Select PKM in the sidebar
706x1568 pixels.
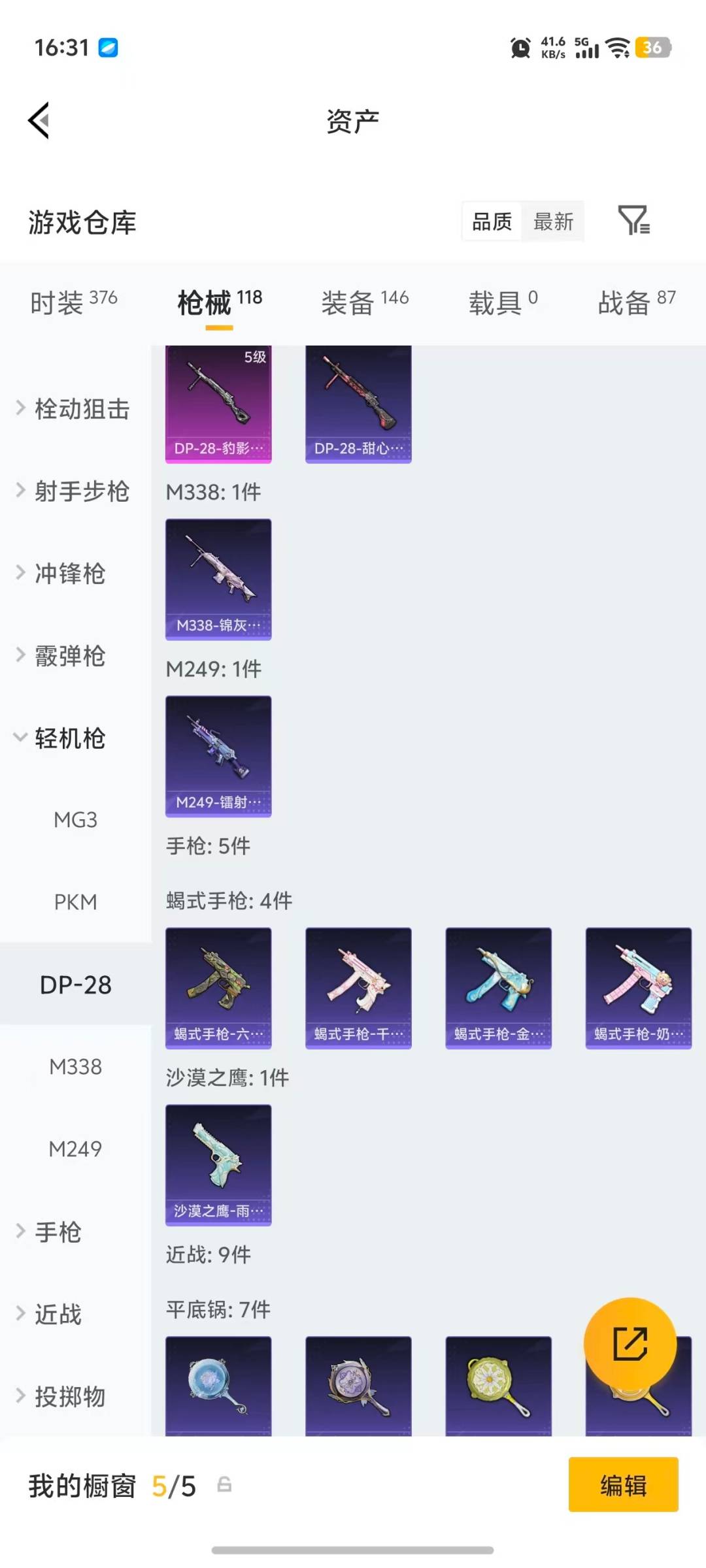[x=76, y=902]
